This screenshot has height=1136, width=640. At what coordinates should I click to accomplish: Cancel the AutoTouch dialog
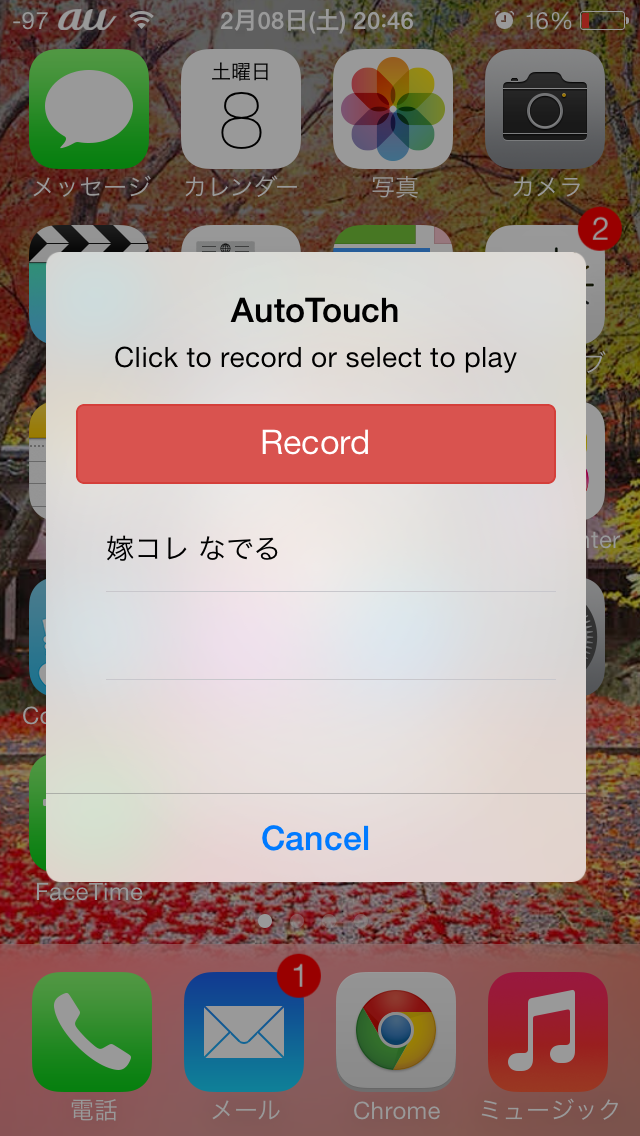click(x=315, y=838)
